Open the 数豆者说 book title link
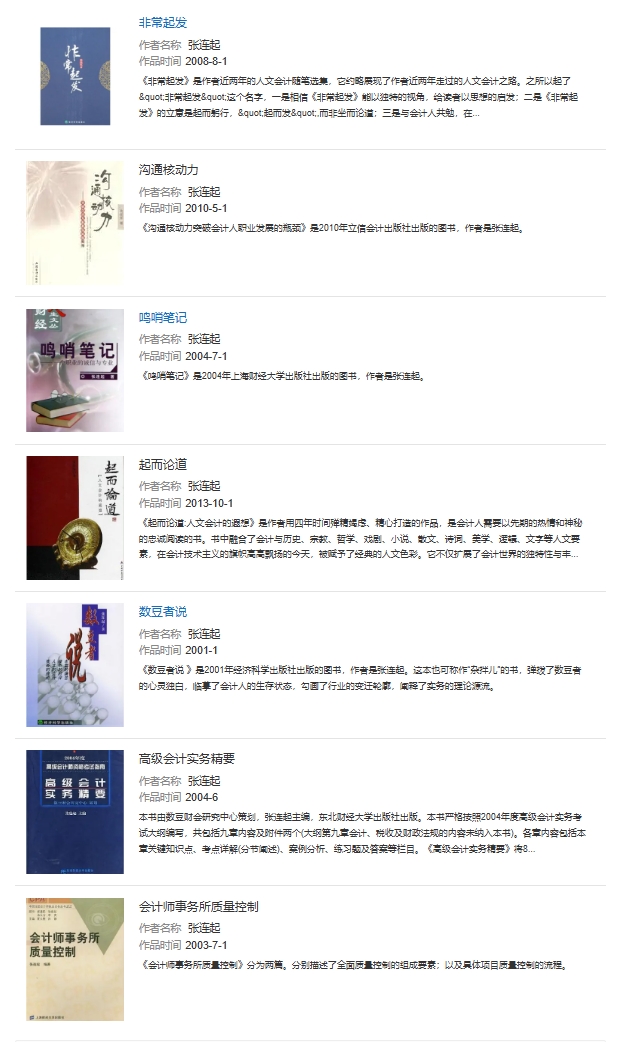627x1042 pixels. (x=162, y=611)
